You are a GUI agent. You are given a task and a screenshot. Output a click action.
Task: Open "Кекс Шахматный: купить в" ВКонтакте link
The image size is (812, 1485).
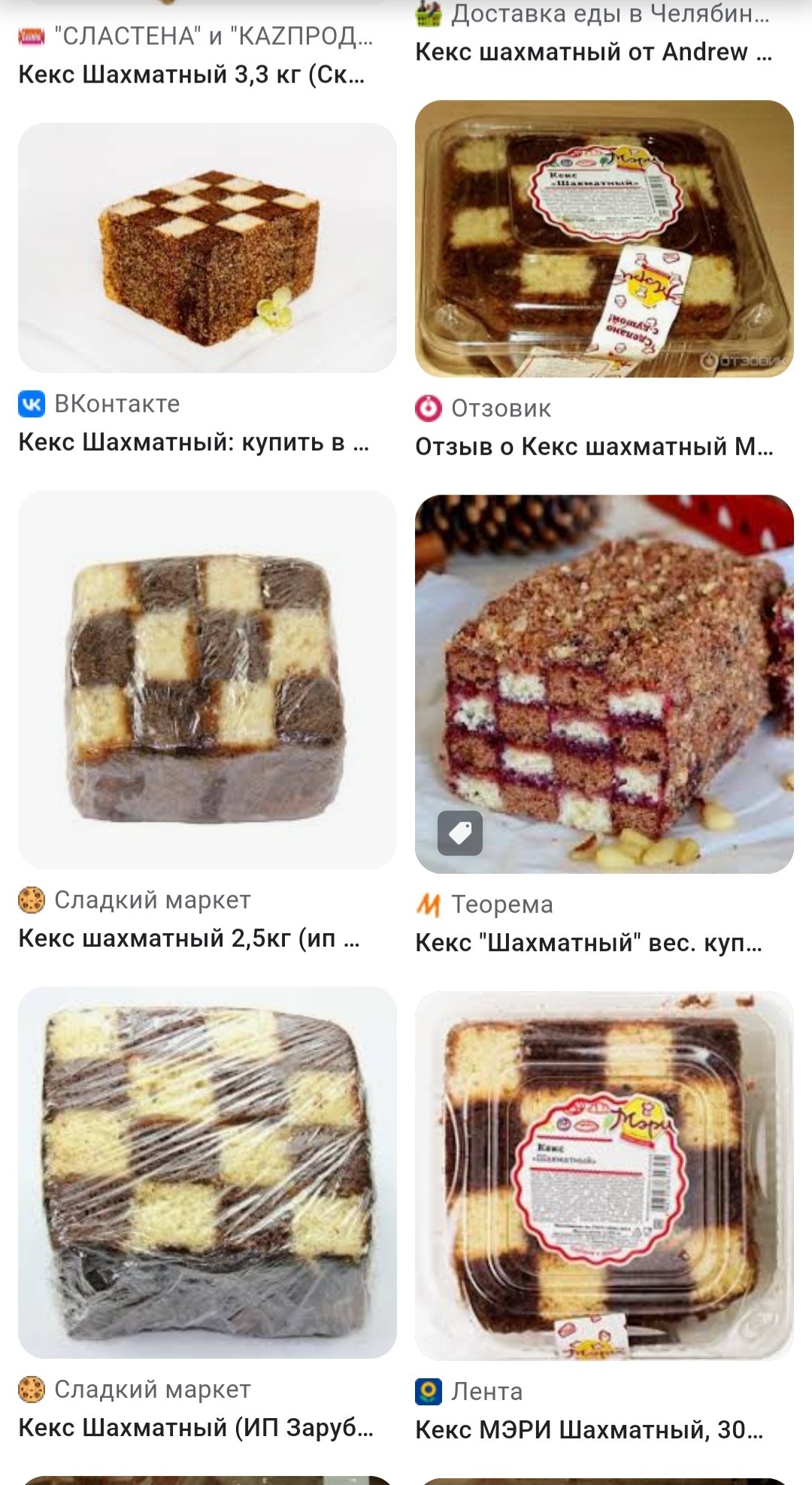tap(193, 442)
